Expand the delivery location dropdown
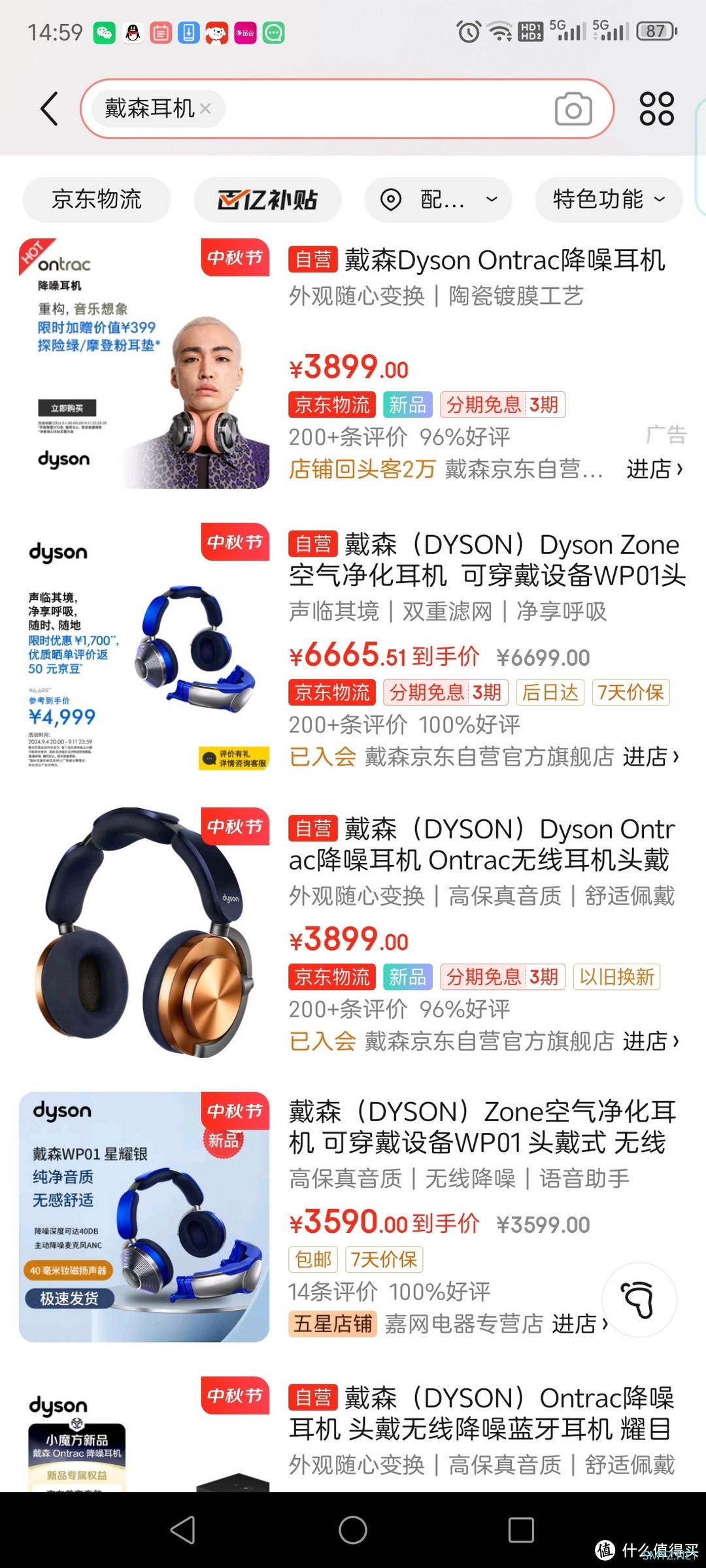 (438, 199)
